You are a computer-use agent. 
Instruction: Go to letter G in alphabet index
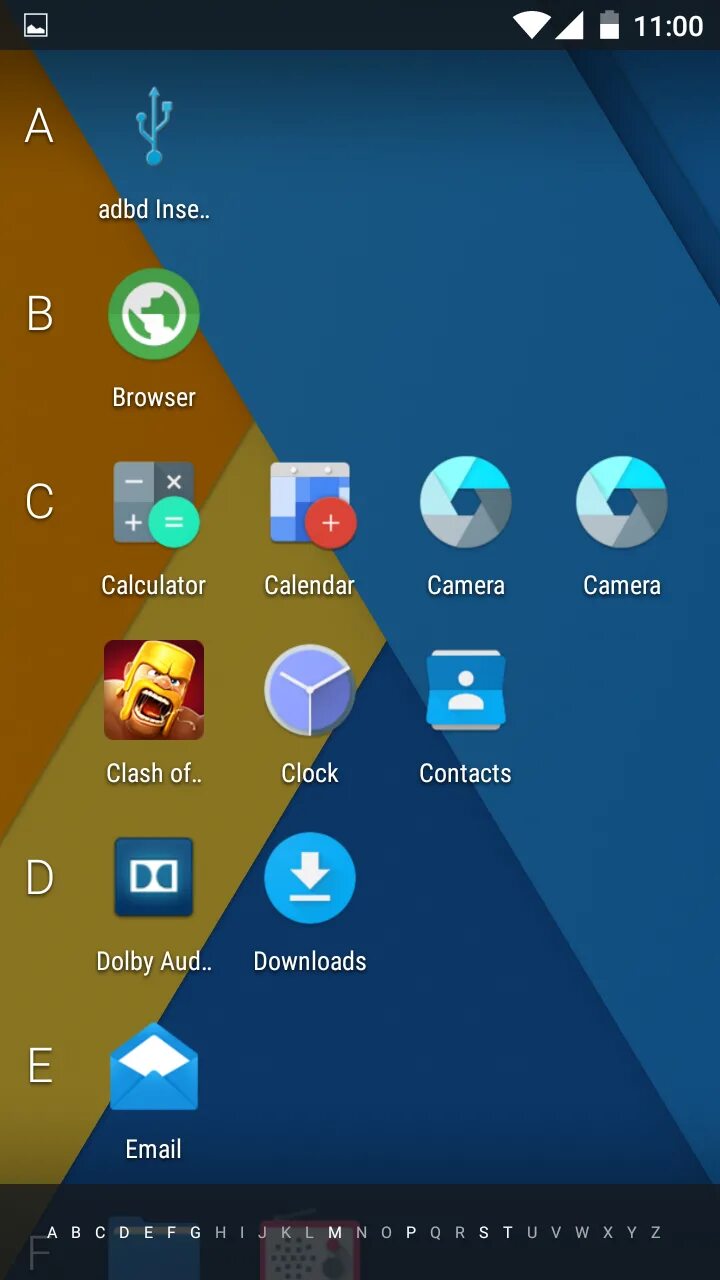pyautogui.click(x=196, y=1233)
